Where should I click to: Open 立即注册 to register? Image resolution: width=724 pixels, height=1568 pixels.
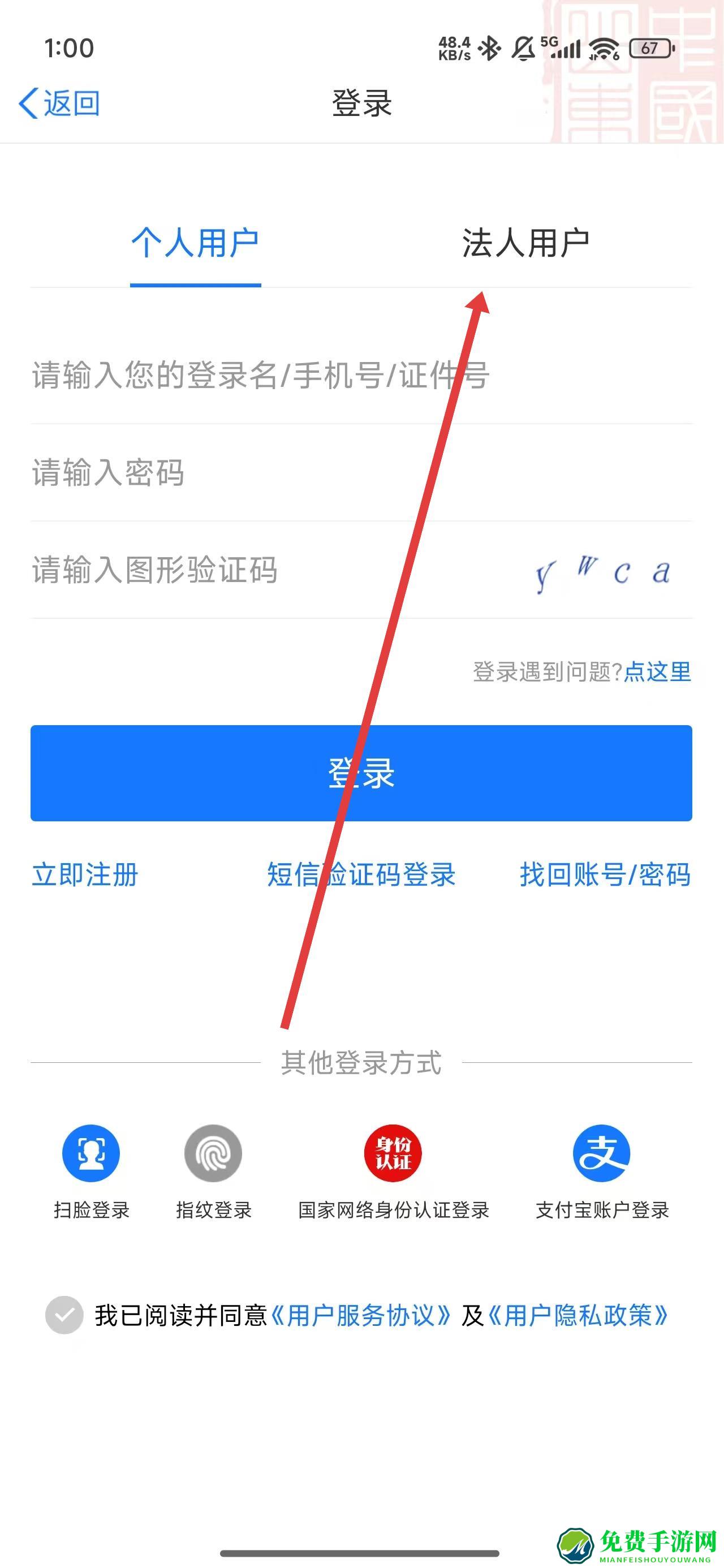85,875
